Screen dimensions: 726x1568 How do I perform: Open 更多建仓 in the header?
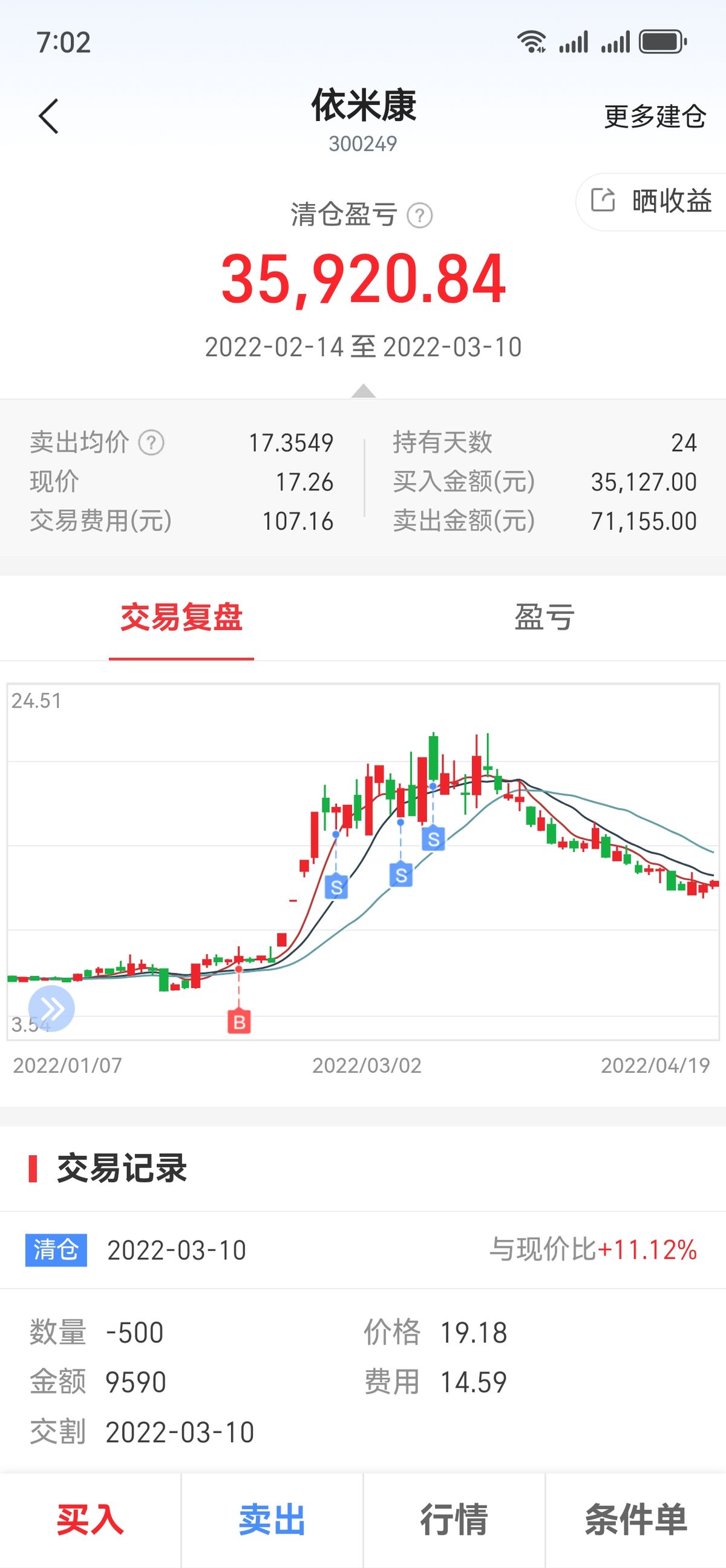[655, 116]
